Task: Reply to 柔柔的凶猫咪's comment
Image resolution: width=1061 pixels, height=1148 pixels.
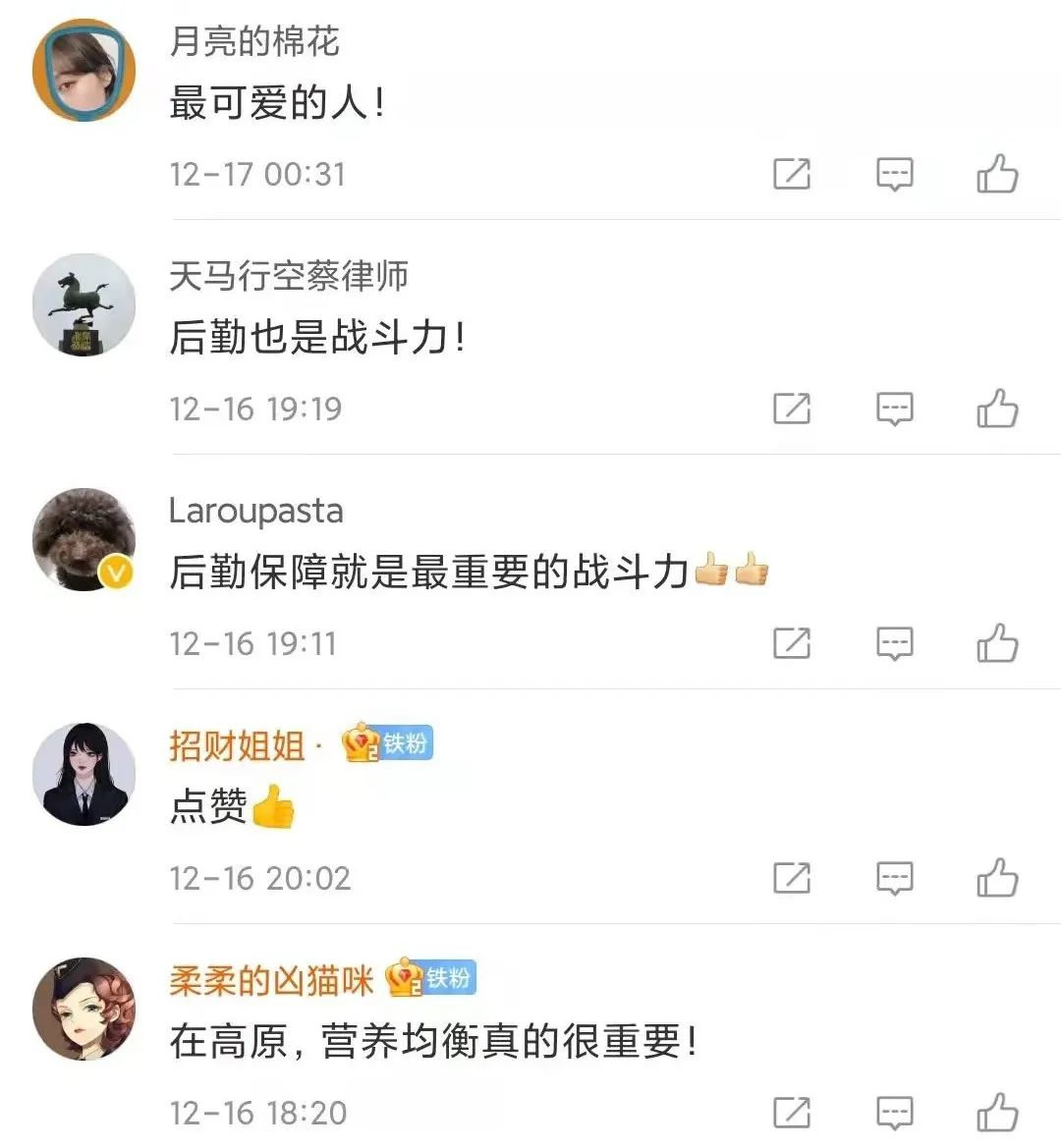Action: point(894,1113)
